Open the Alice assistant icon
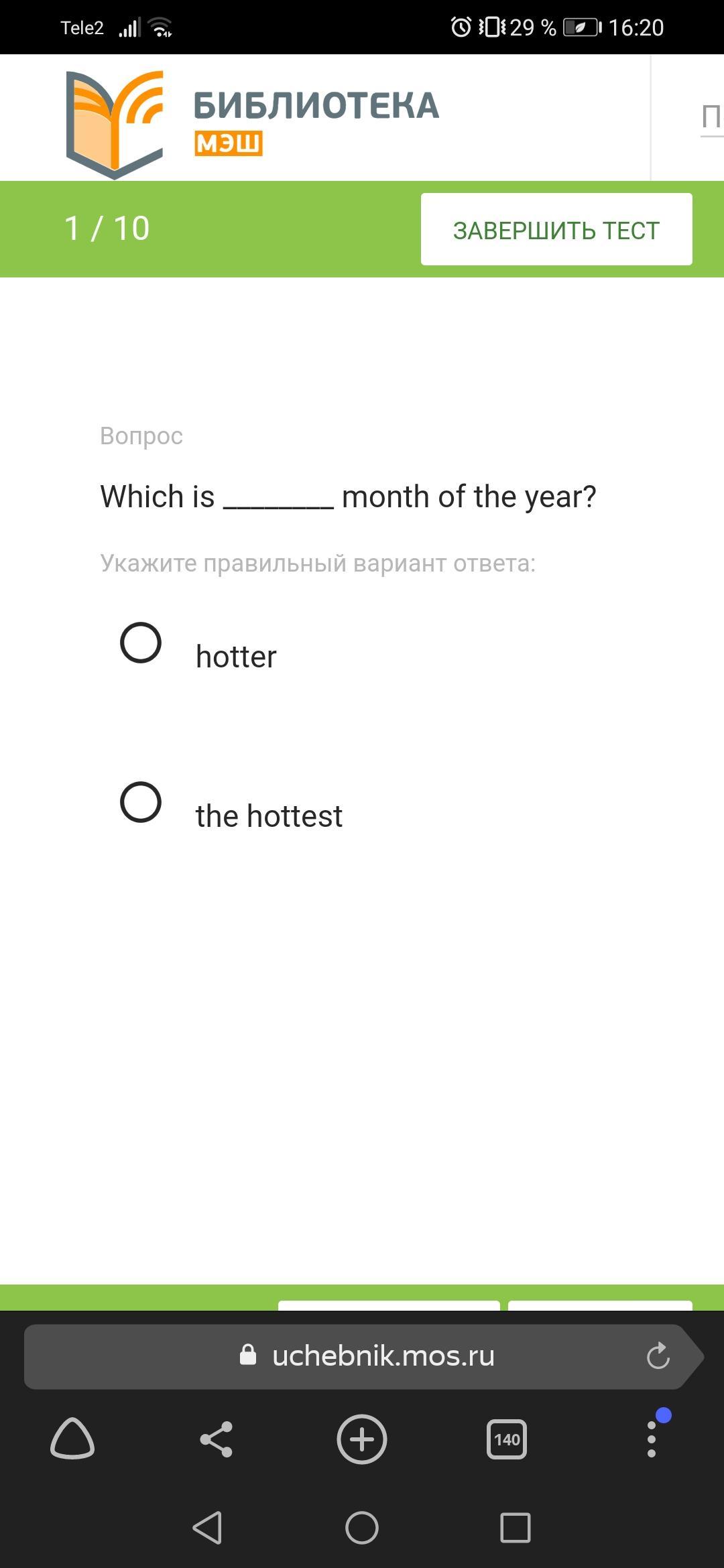Image resolution: width=724 pixels, height=1568 pixels. (72, 1439)
